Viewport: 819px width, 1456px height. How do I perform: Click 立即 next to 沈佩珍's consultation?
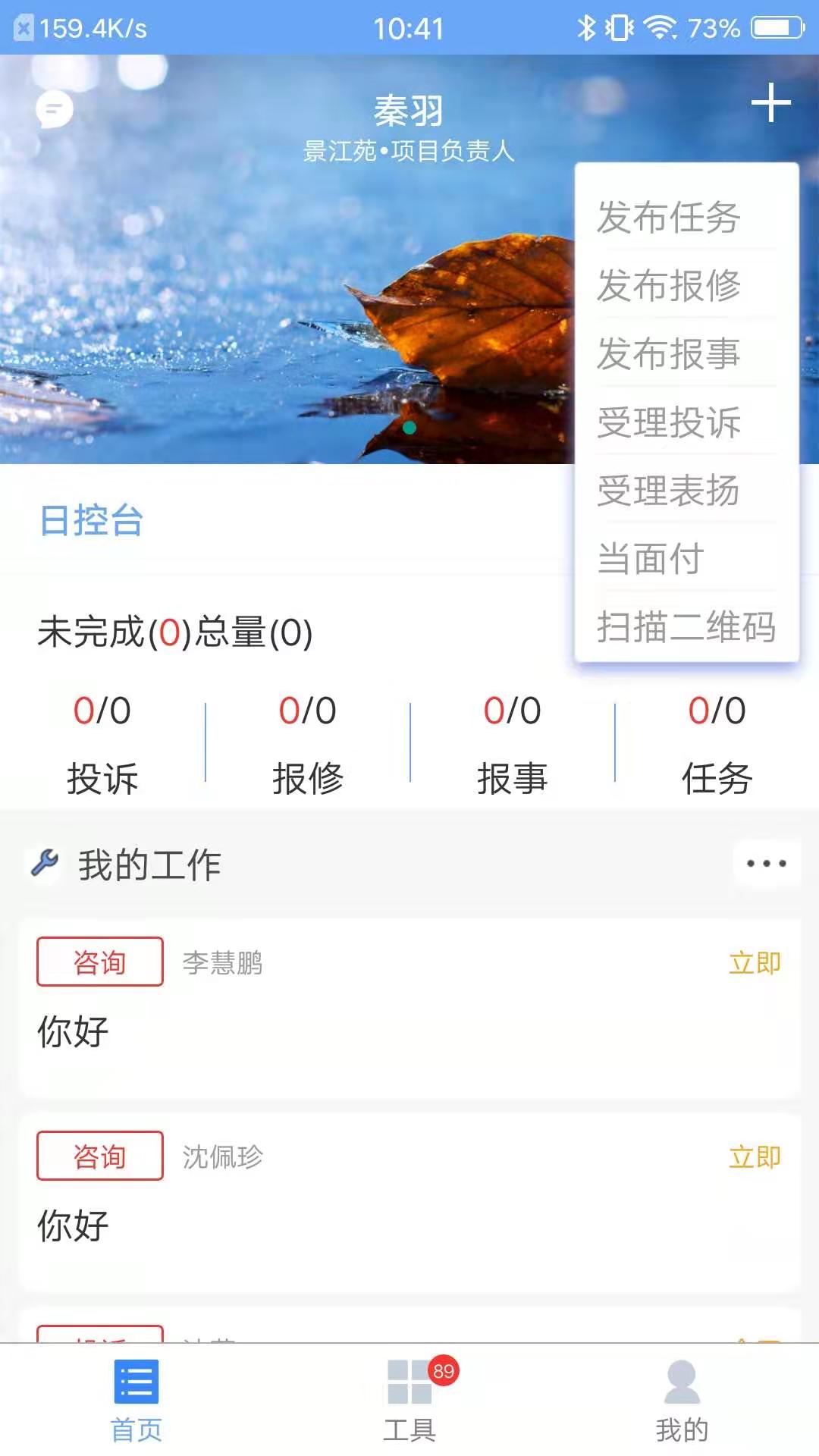coord(755,1156)
